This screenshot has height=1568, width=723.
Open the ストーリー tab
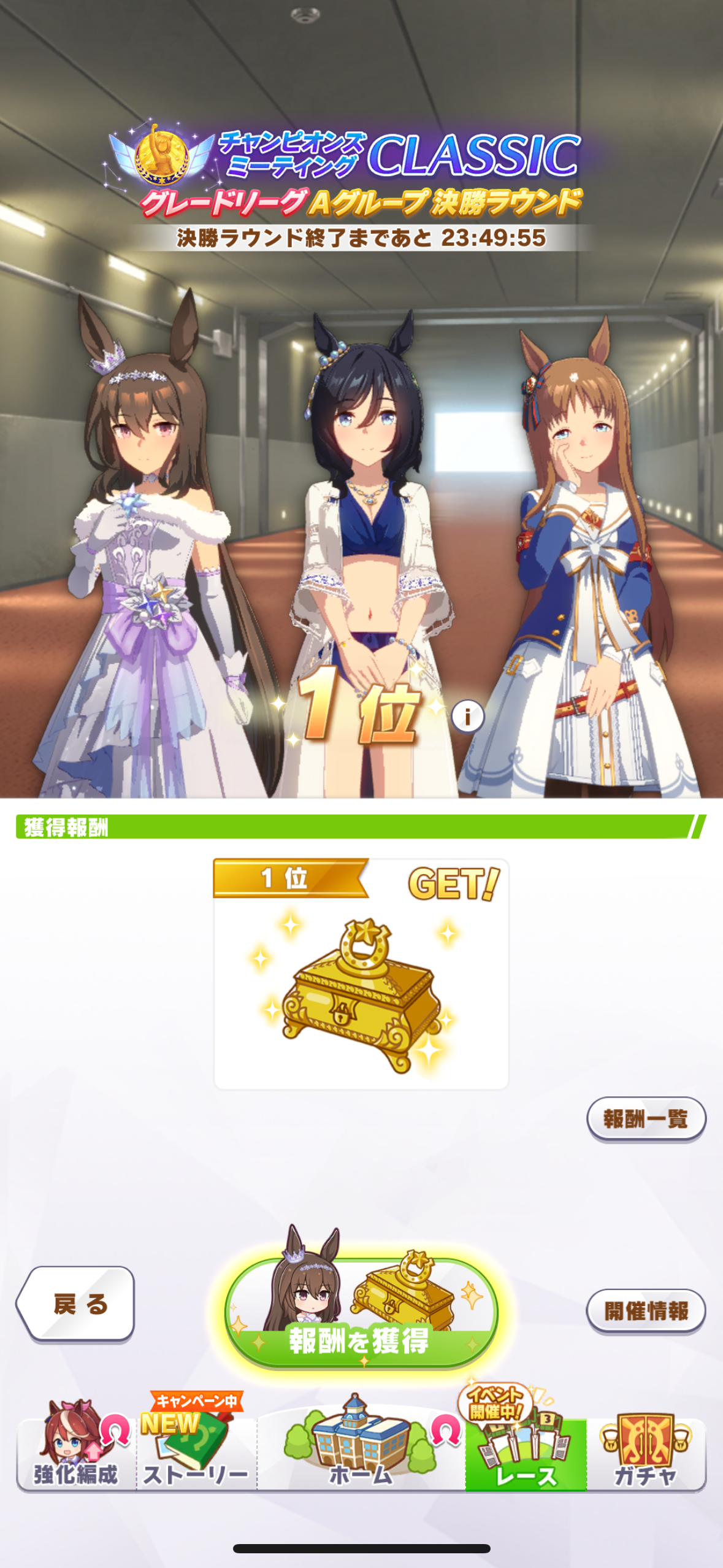click(196, 1448)
